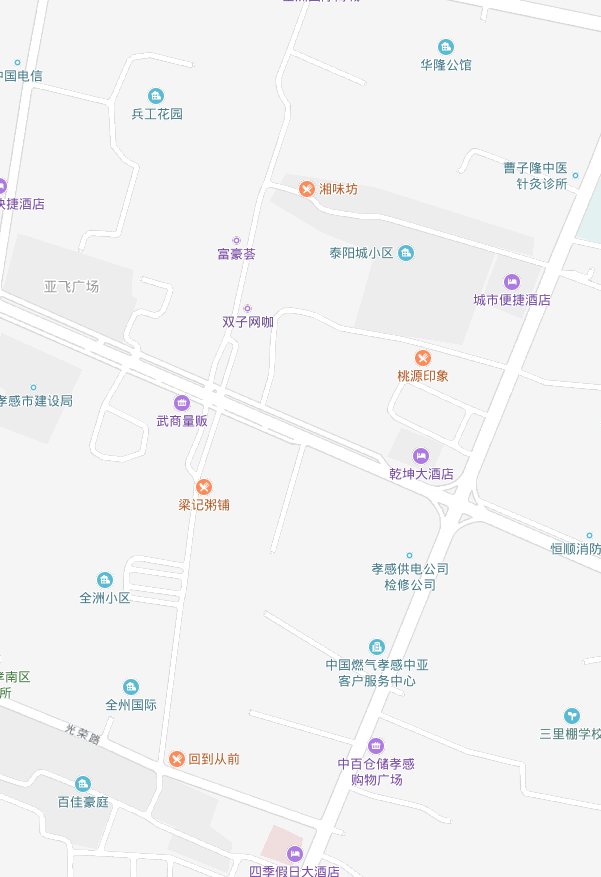Tap the 武商量贩 shopping marker

coord(181,403)
